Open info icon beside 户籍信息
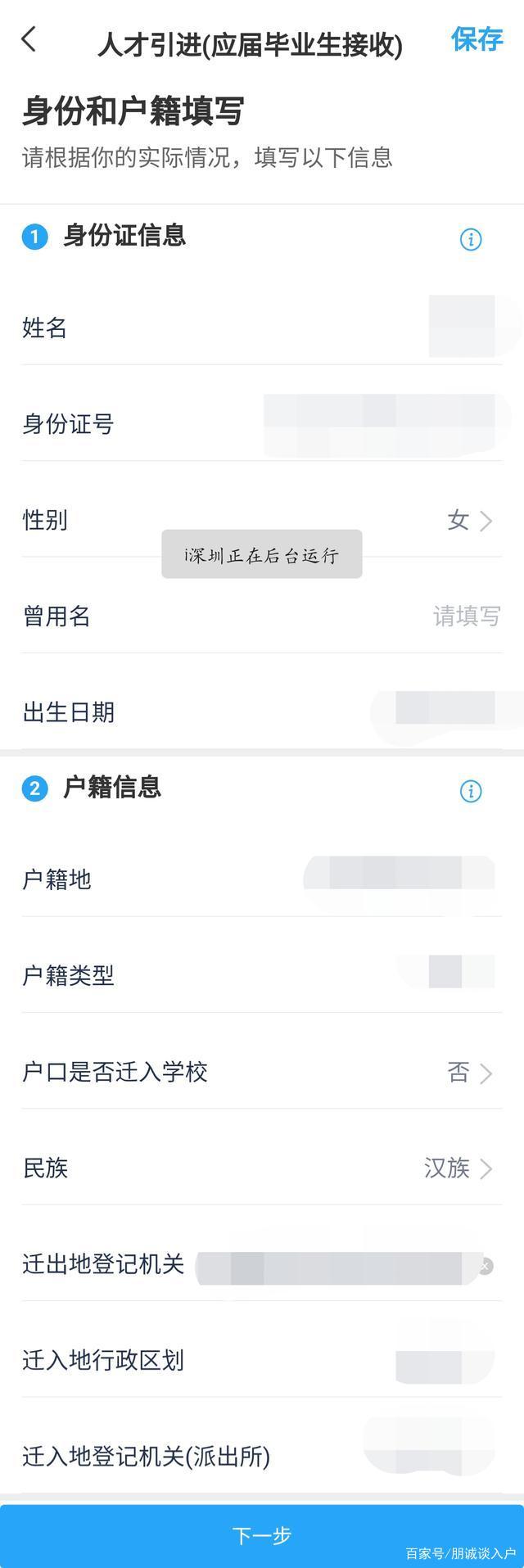The image size is (524, 1568). click(470, 791)
